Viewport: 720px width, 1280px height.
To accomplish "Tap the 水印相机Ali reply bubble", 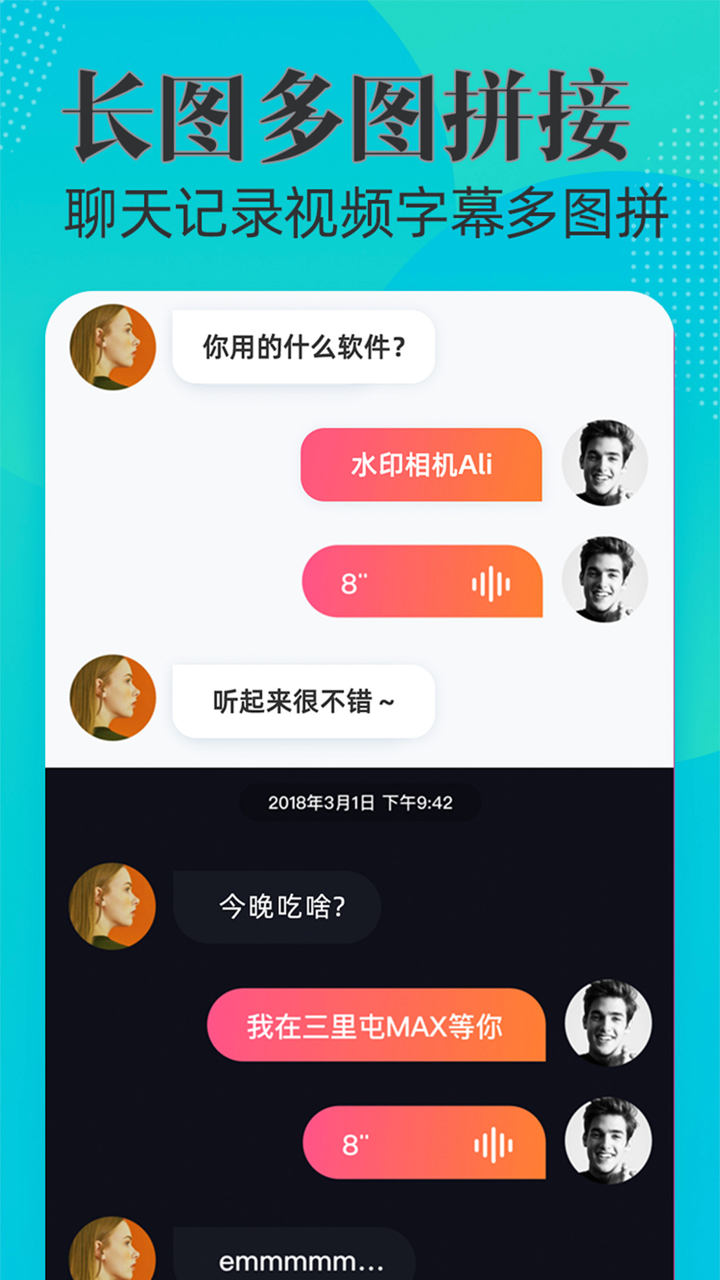I will click(x=420, y=464).
